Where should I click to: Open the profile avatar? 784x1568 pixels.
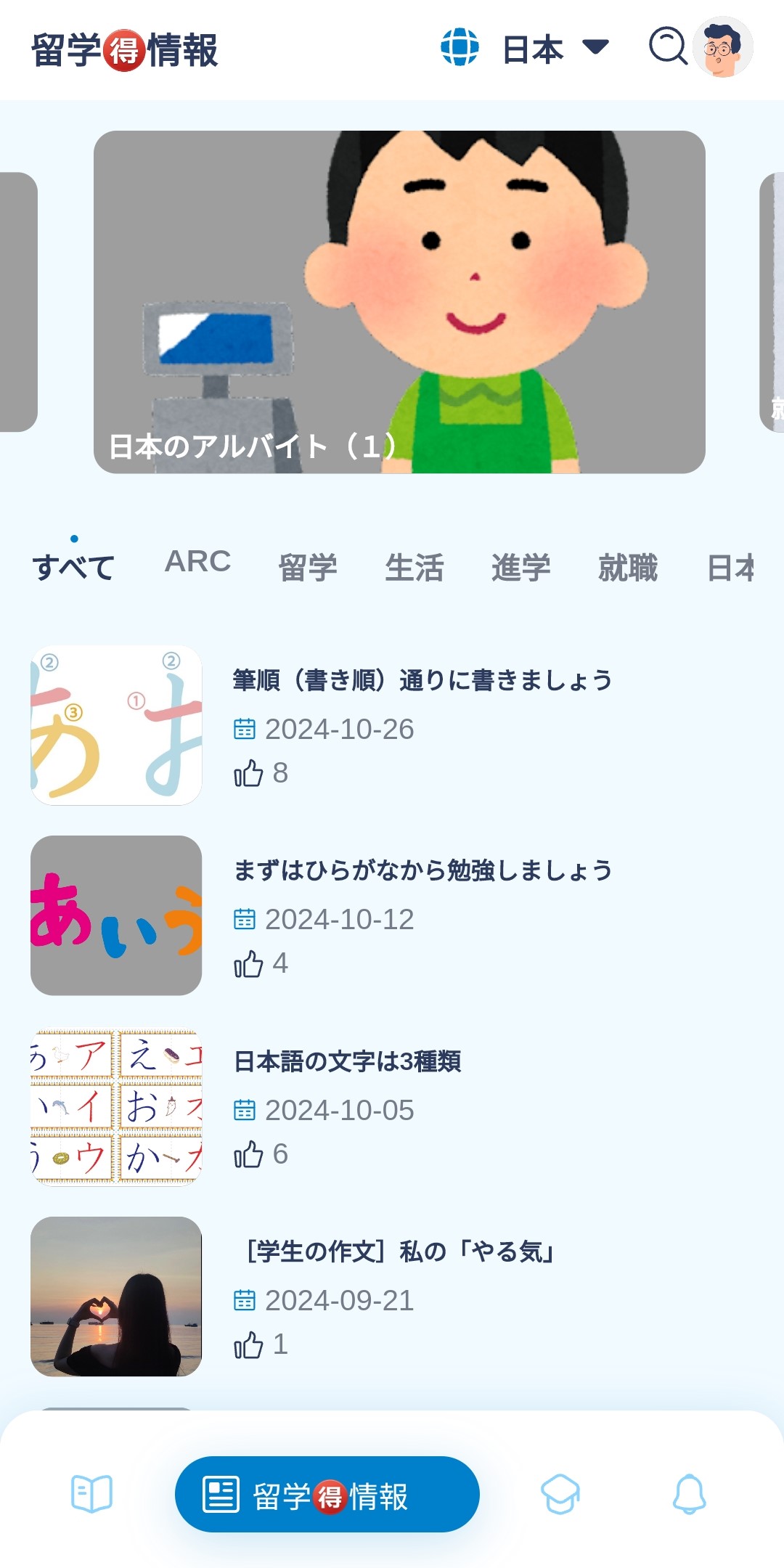click(723, 48)
